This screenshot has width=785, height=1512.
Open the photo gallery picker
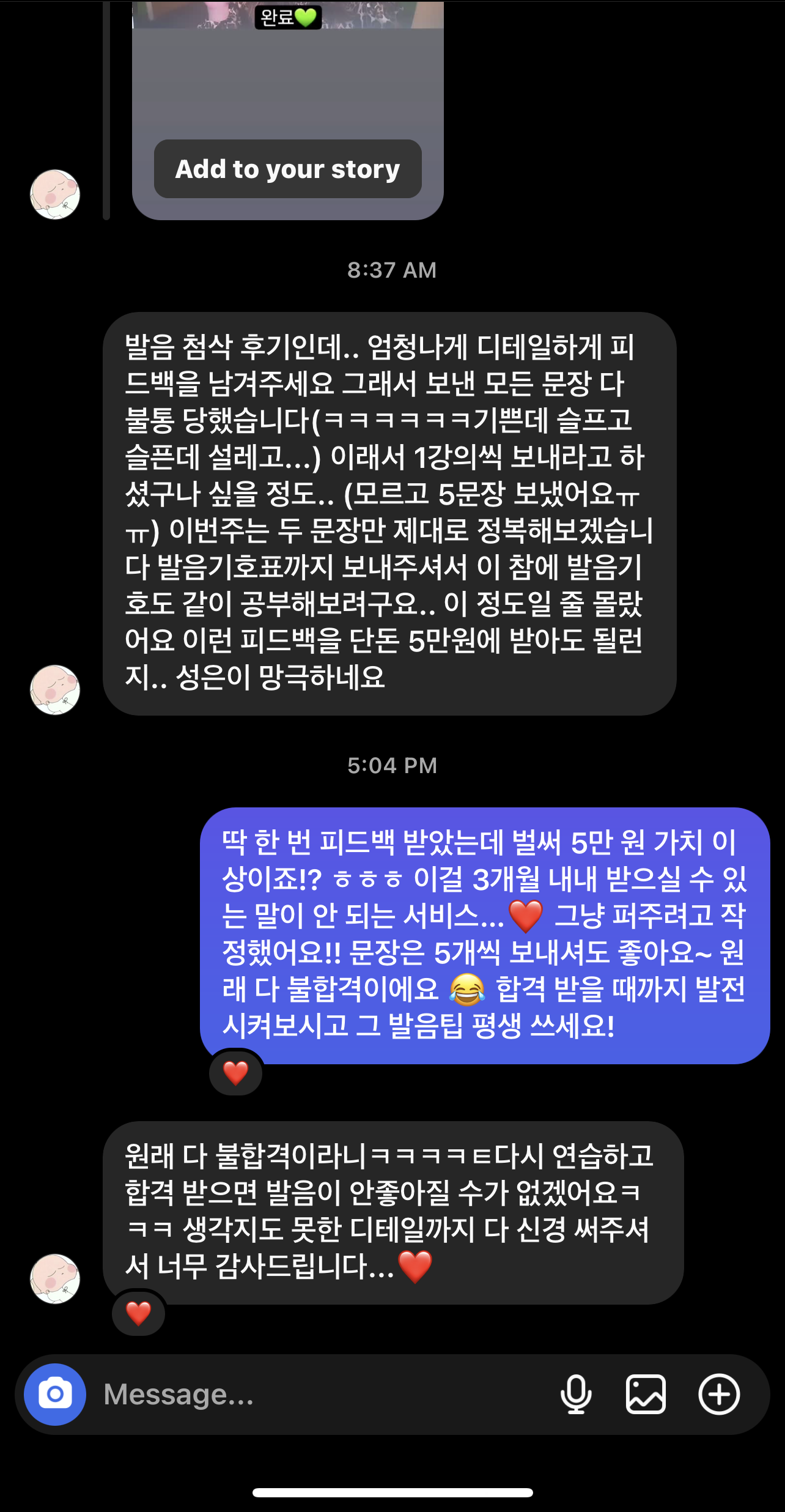(x=646, y=1395)
